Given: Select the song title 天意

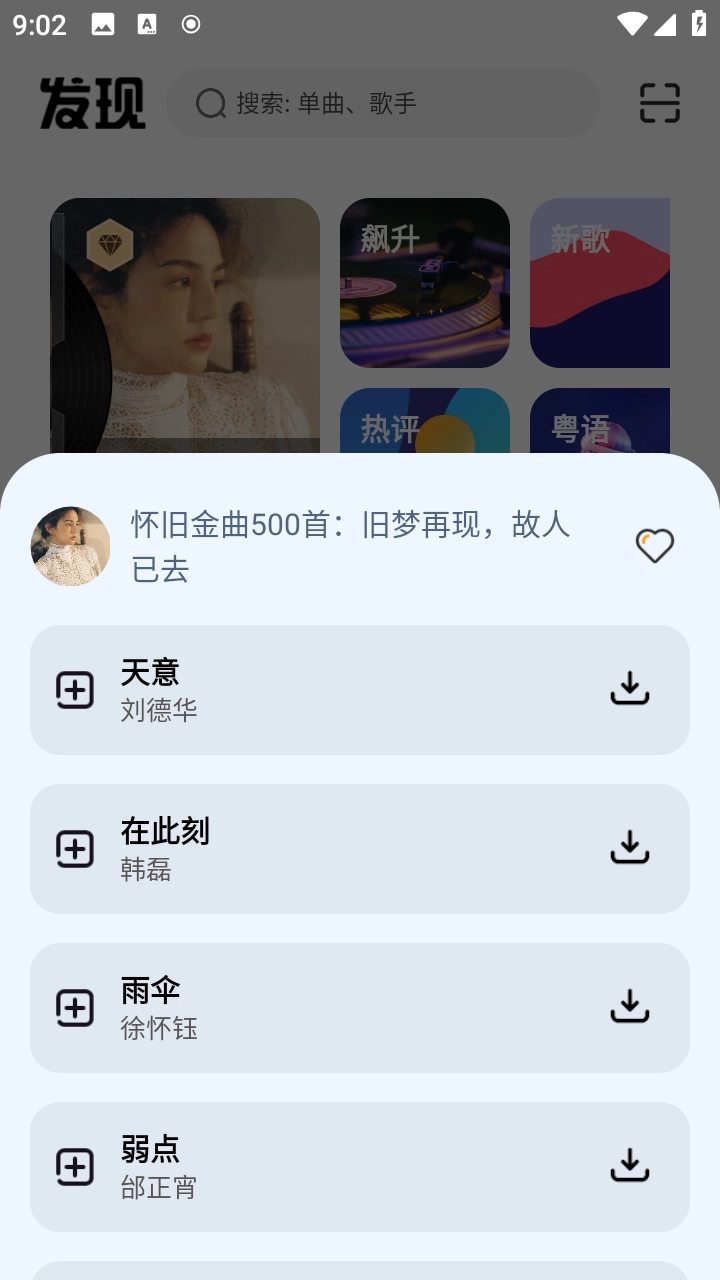Looking at the screenshot, I should click(150, 672).
